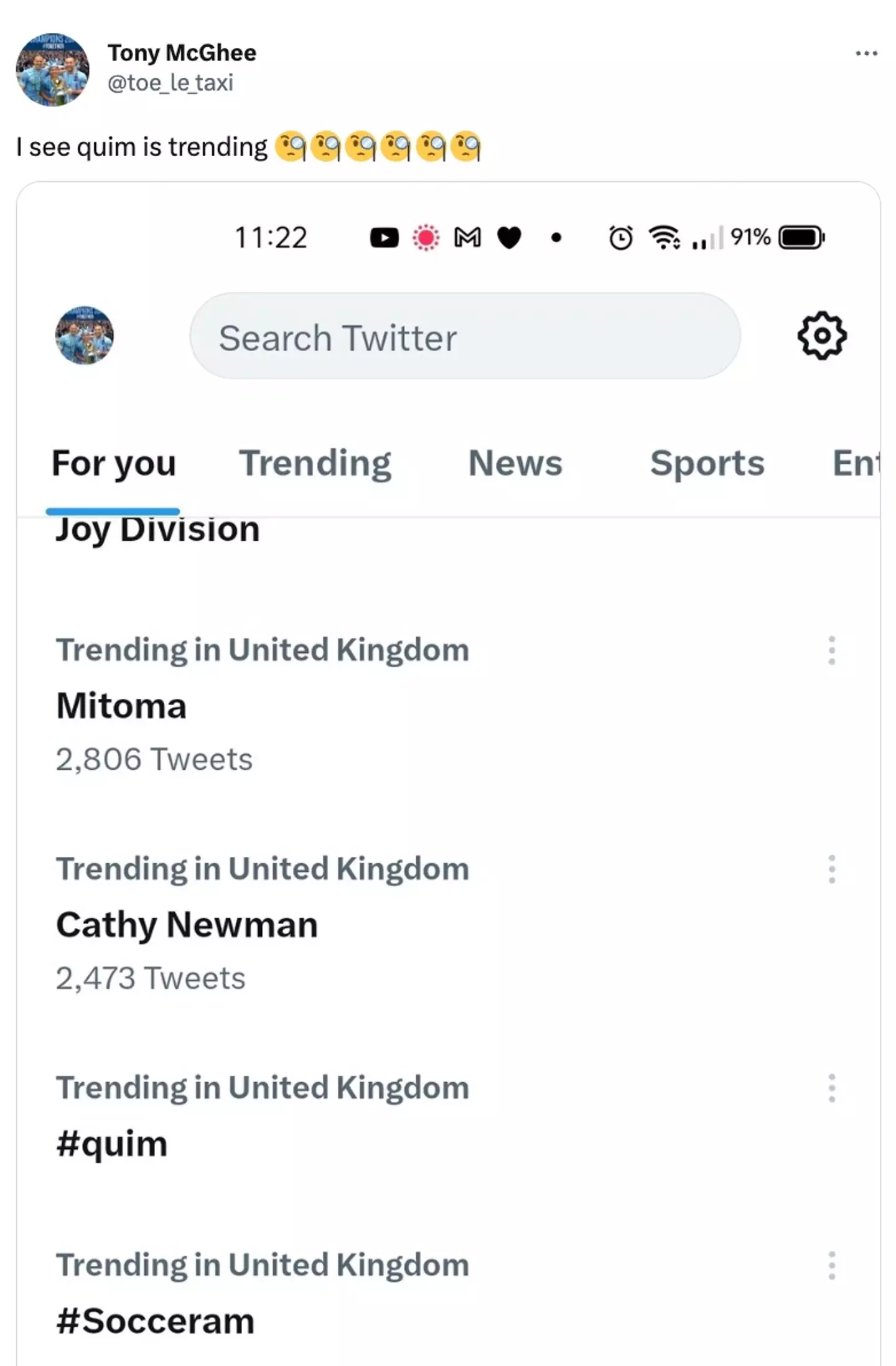Open the Sports tab

707,463
